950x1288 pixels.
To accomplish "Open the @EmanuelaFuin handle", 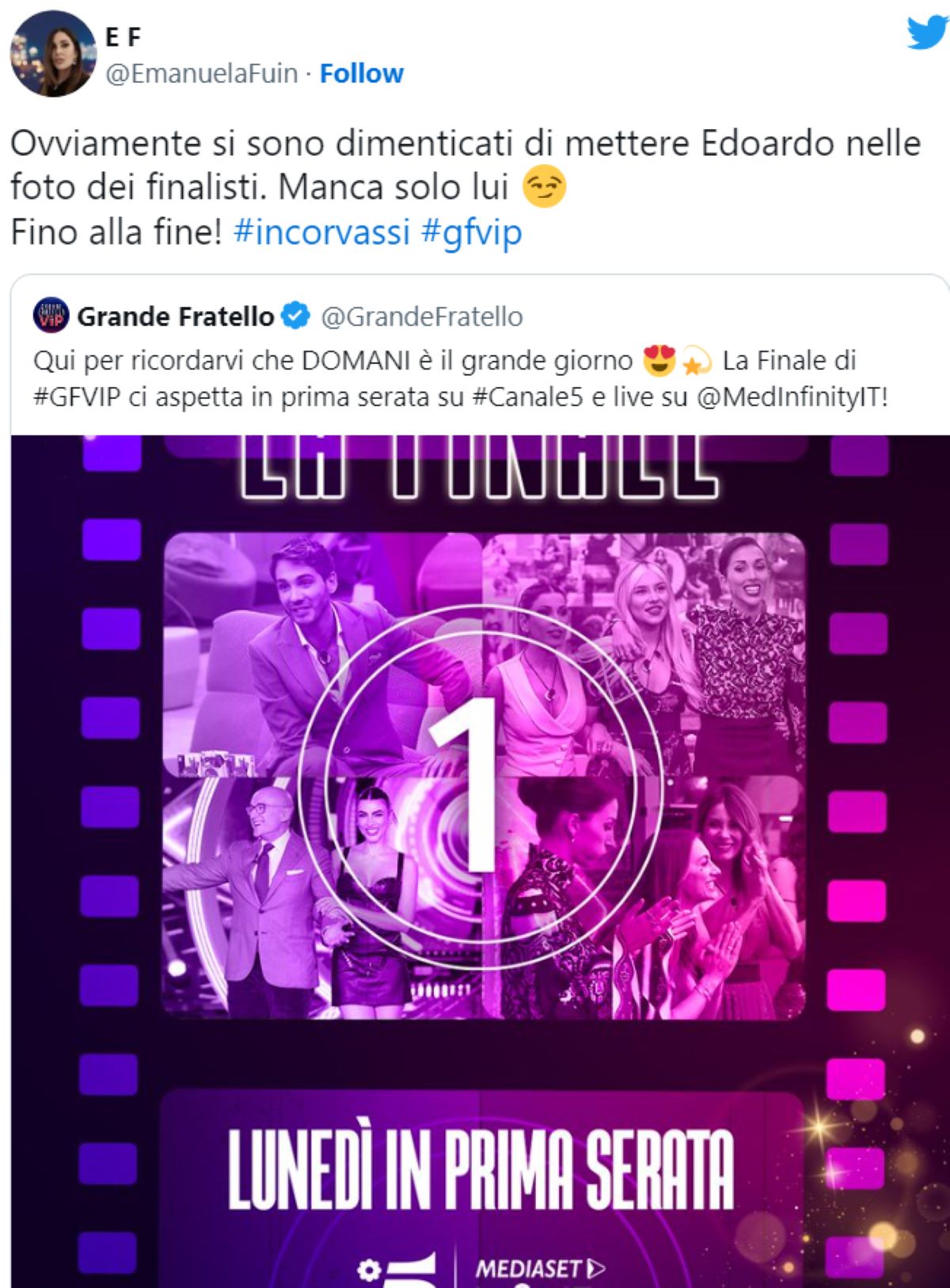I will click(202, 74).
